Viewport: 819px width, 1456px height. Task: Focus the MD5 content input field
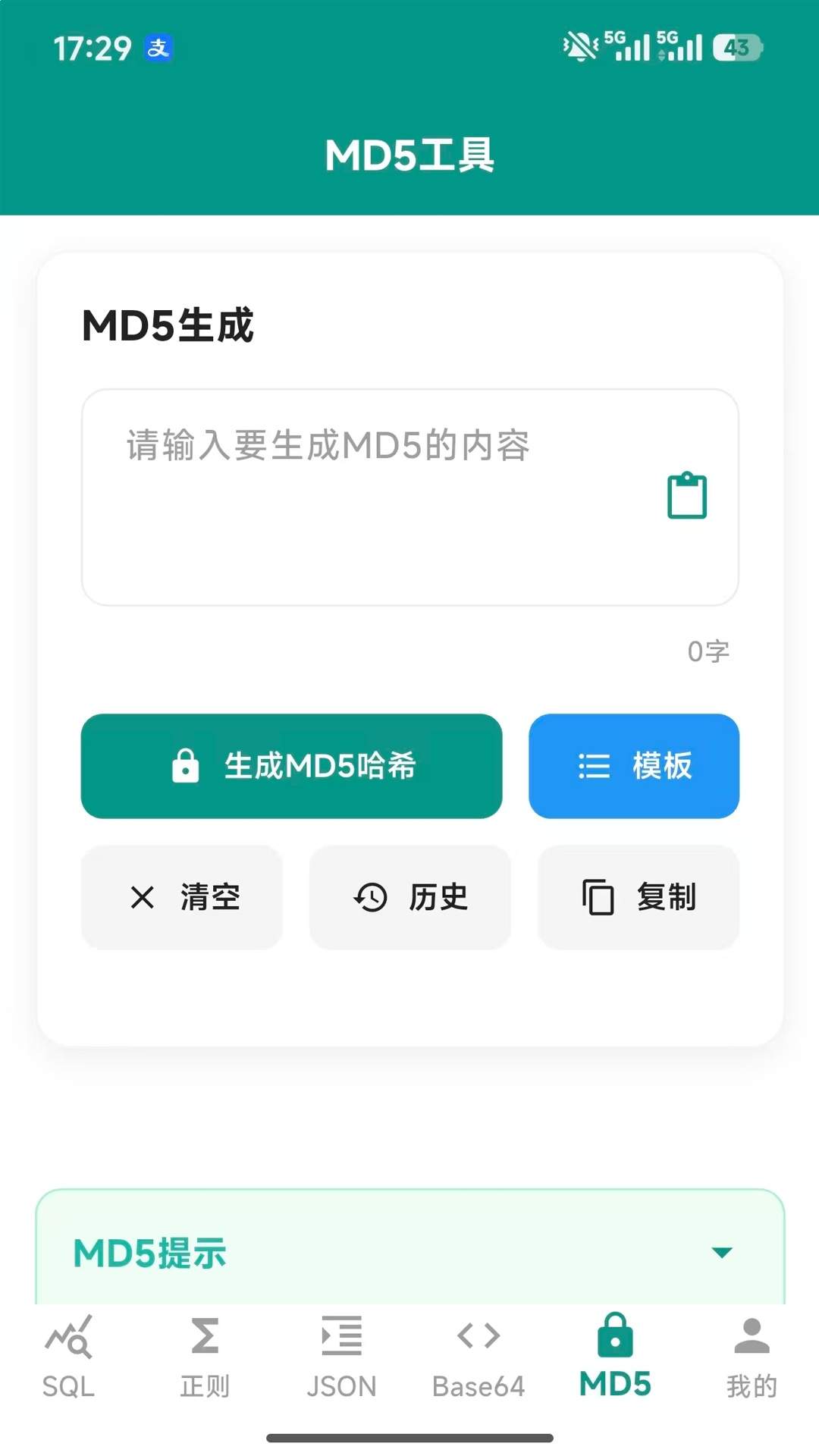click(409, 497)
